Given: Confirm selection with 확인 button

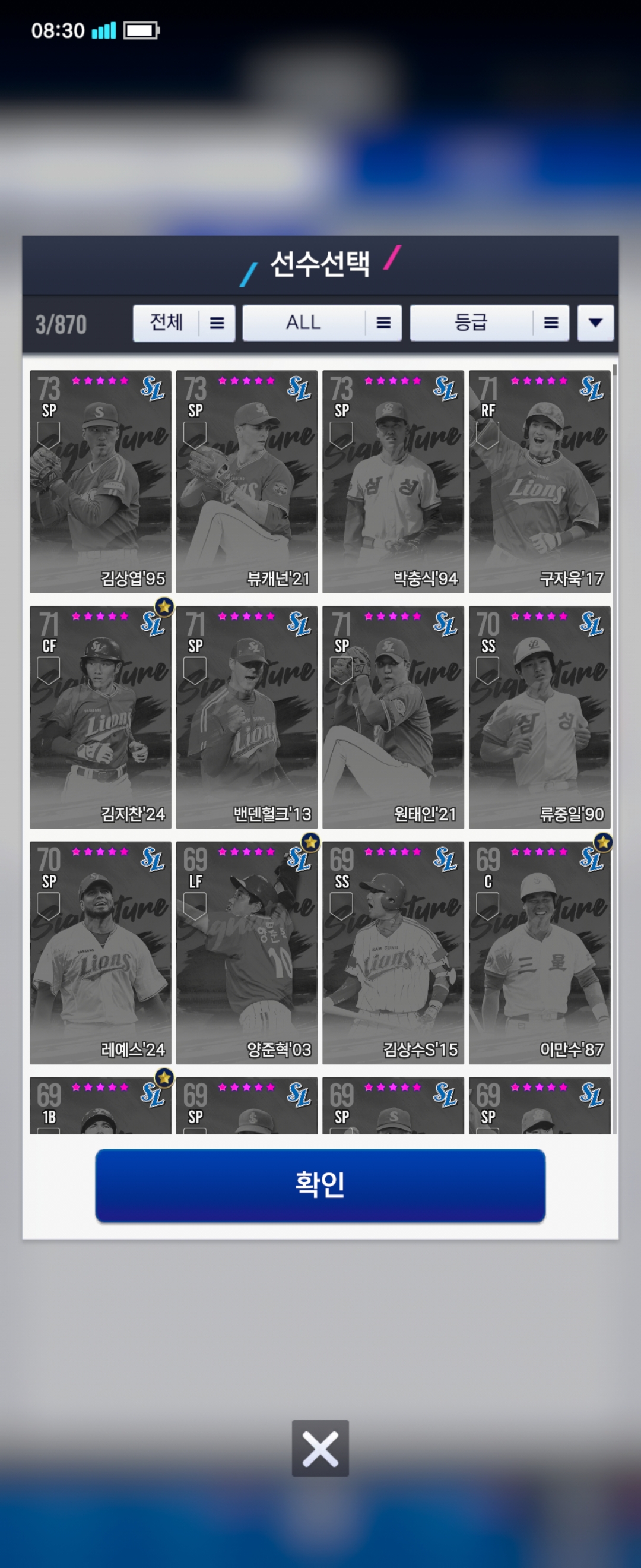Looking at the screenshot, I should pyautogui.click(x=320, y=1184).
